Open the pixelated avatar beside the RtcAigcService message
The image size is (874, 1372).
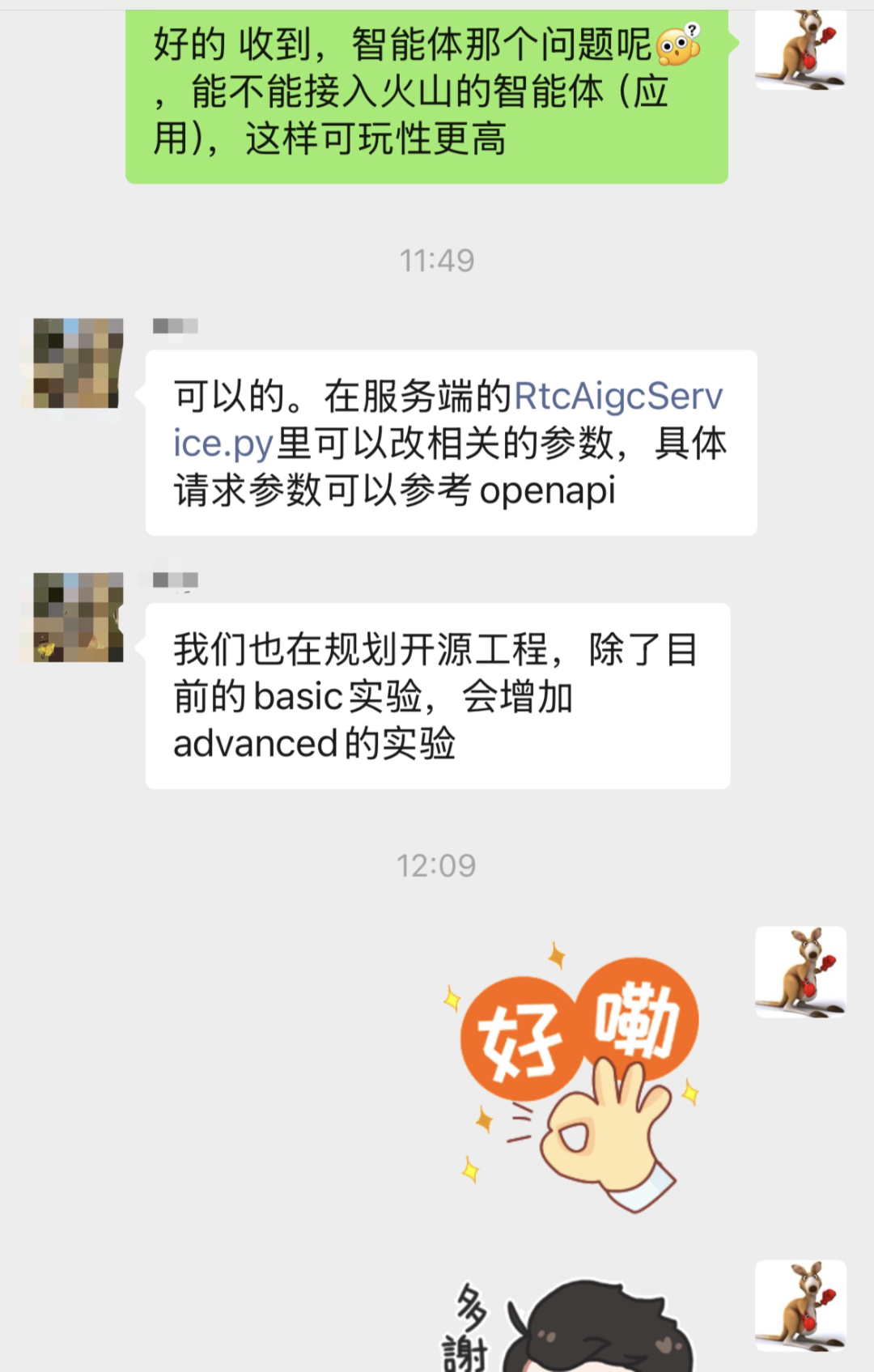click(78, 363)
